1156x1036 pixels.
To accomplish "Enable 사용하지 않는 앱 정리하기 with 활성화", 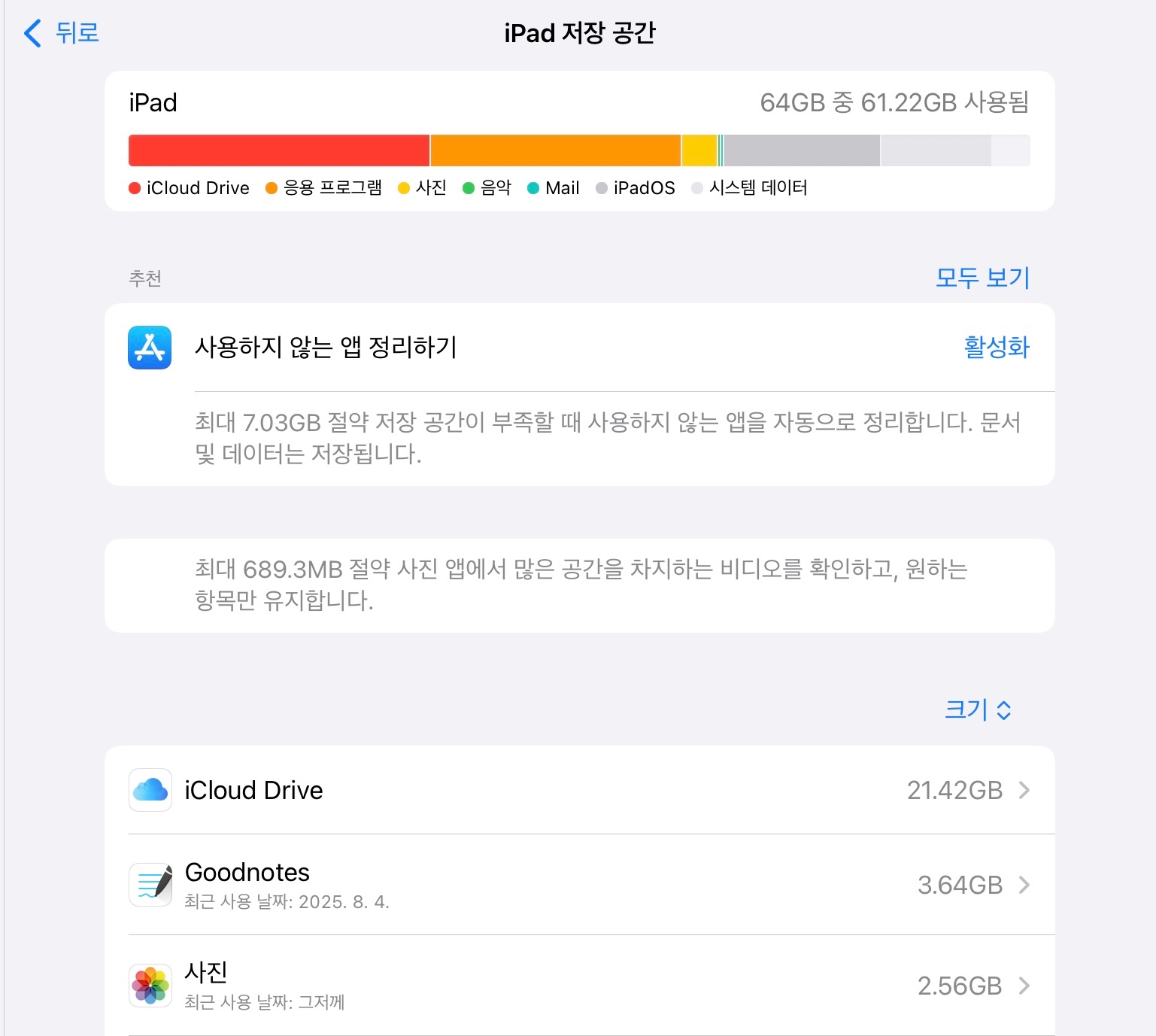I will [996, 347].
